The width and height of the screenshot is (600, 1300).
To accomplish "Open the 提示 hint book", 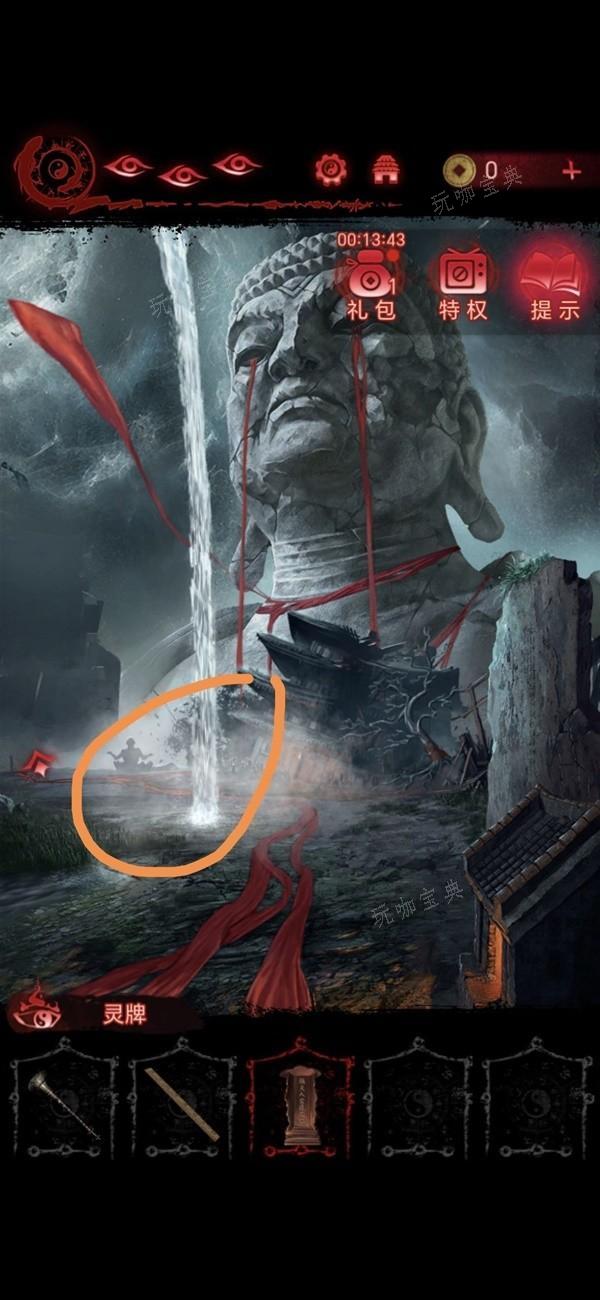I will (x=555, y=283).
